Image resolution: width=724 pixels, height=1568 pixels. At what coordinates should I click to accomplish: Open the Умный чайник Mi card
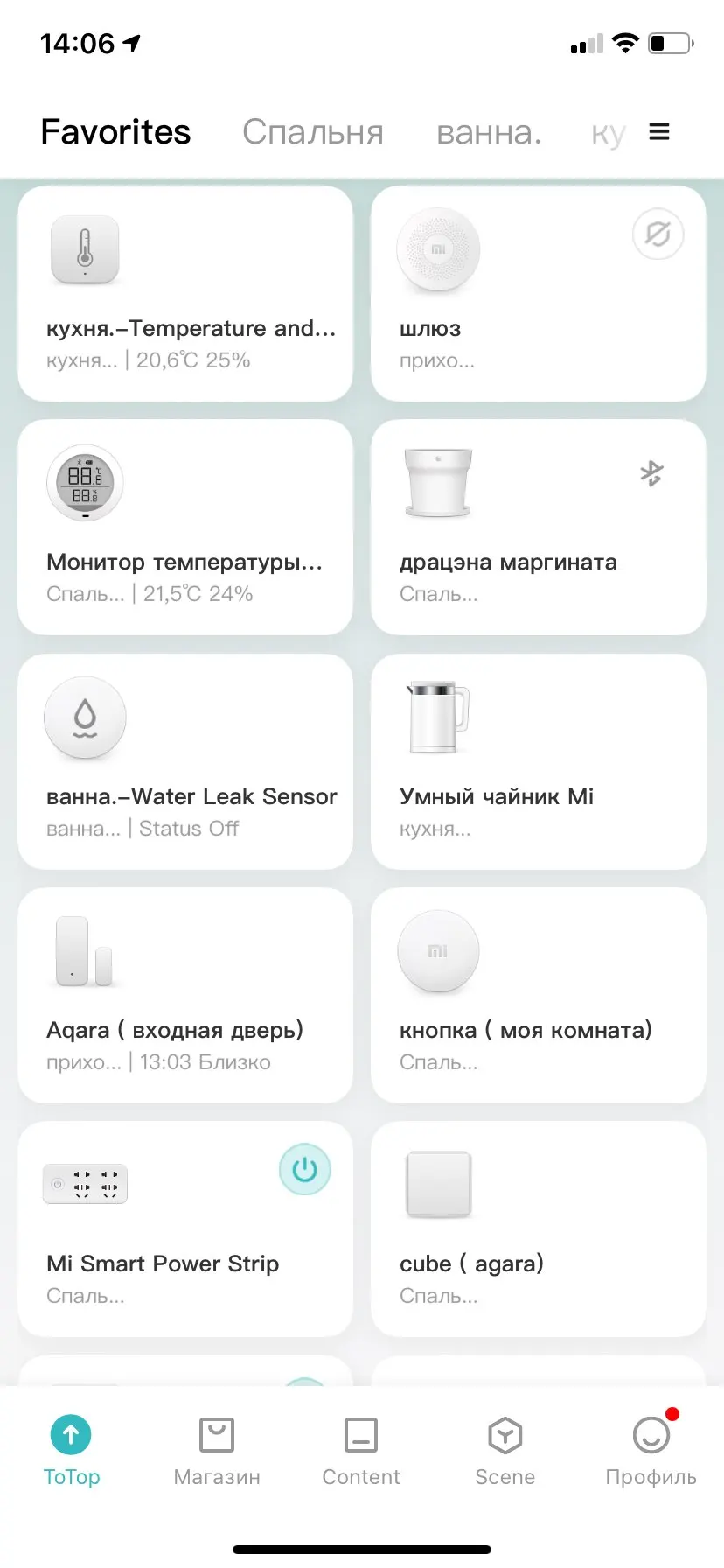click(538, 761)
